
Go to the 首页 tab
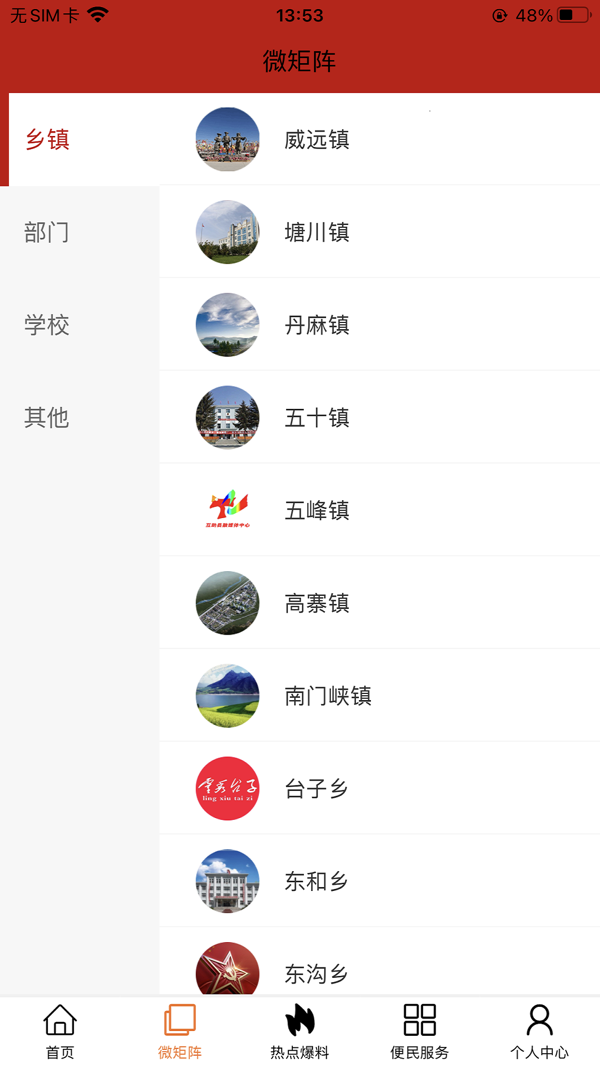point(60,1031)
